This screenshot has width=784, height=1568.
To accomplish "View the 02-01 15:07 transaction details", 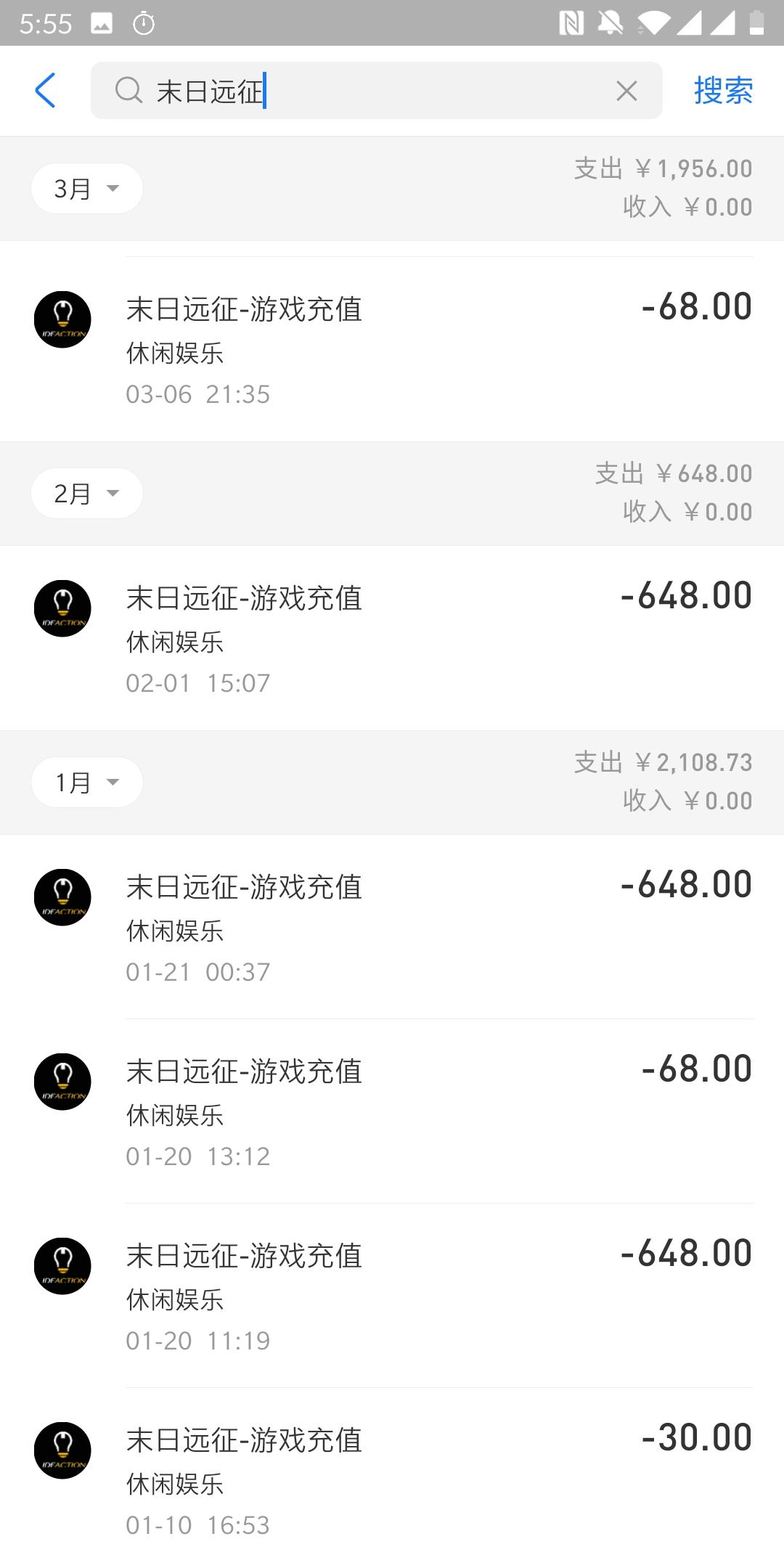I will coord(392,639).
